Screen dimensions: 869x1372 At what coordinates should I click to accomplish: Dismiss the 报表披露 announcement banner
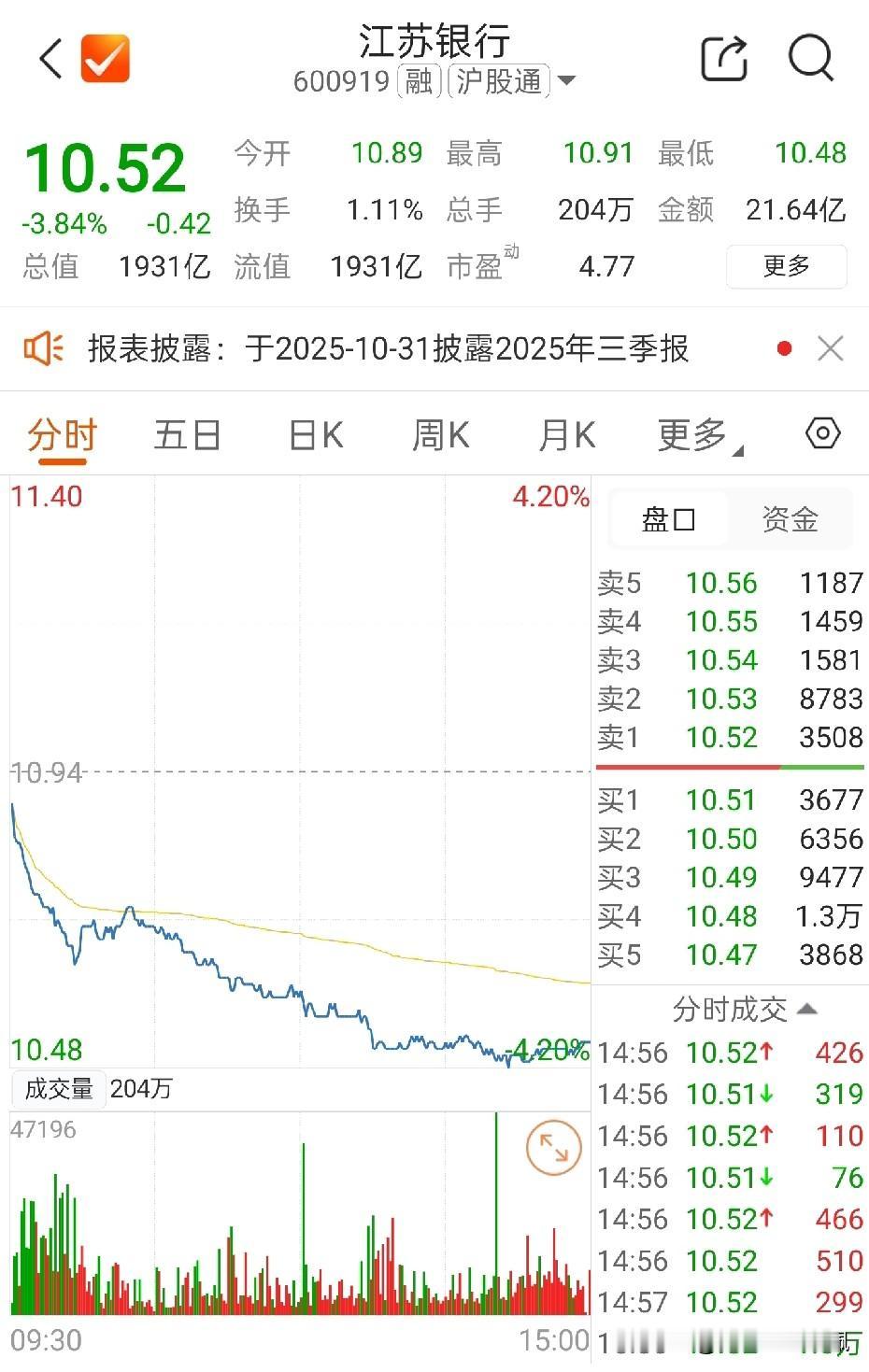830,347
